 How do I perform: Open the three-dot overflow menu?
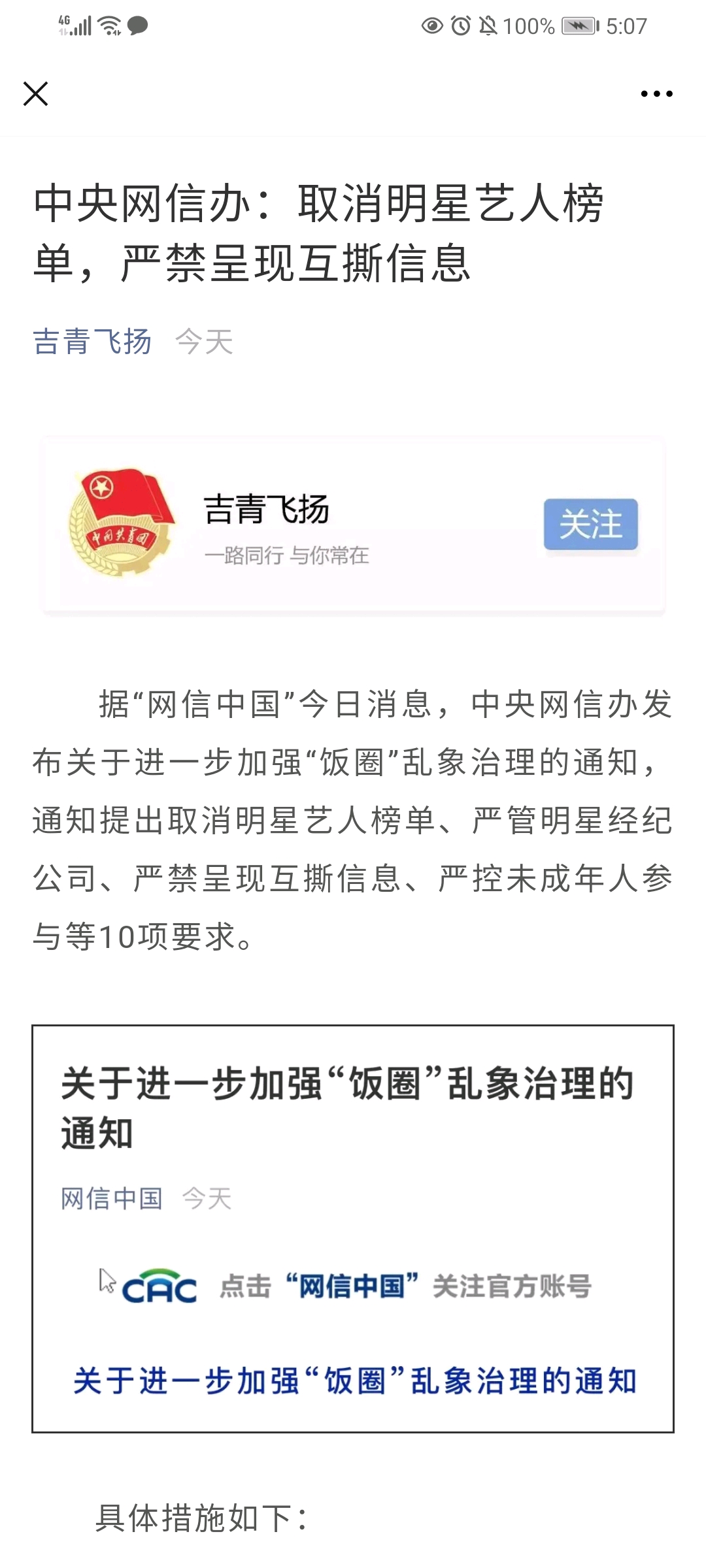tap(656, 94)
